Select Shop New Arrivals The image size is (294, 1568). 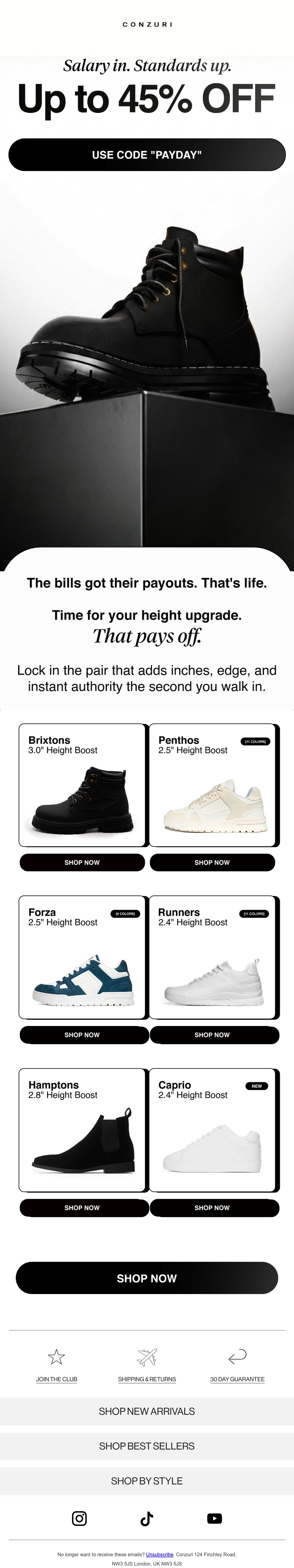(x=147, y=1411)
